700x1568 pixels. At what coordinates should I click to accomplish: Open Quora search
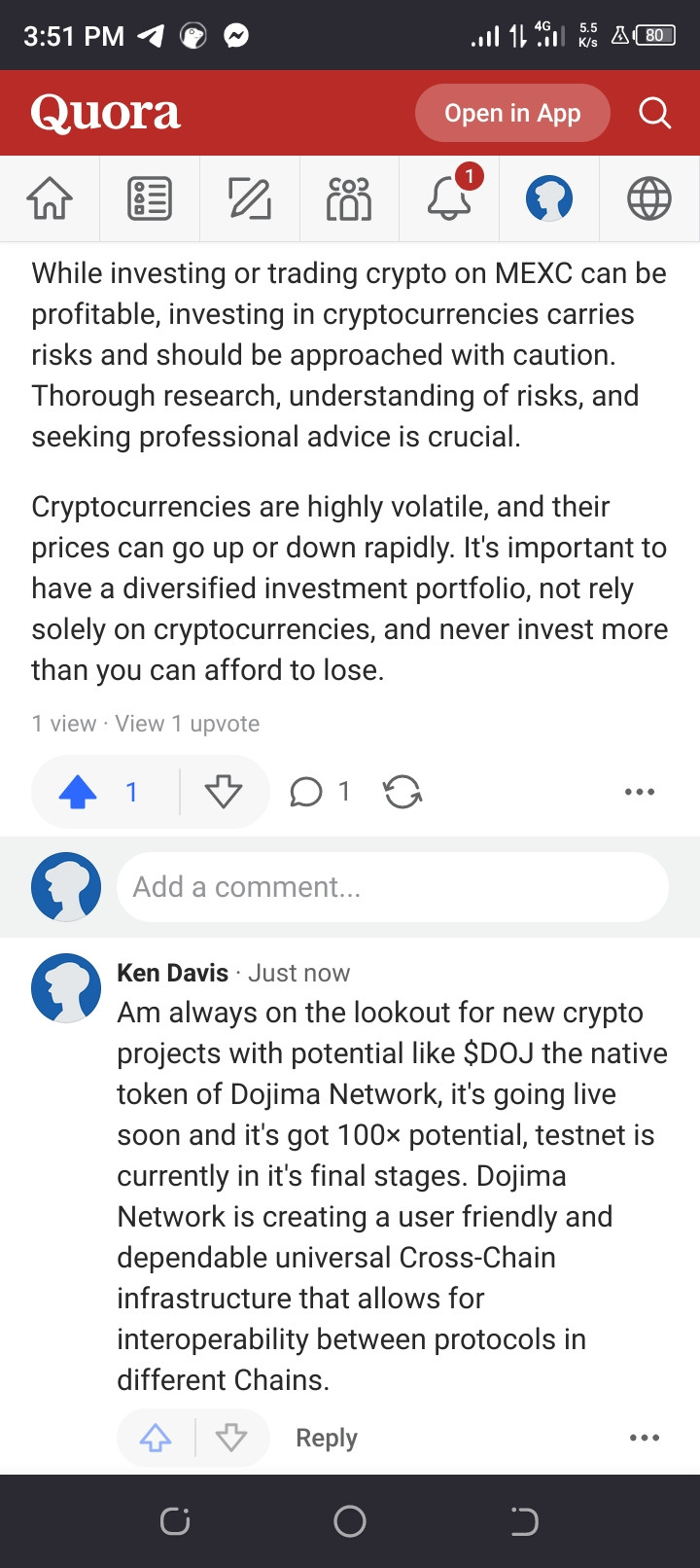pos(654,114)
